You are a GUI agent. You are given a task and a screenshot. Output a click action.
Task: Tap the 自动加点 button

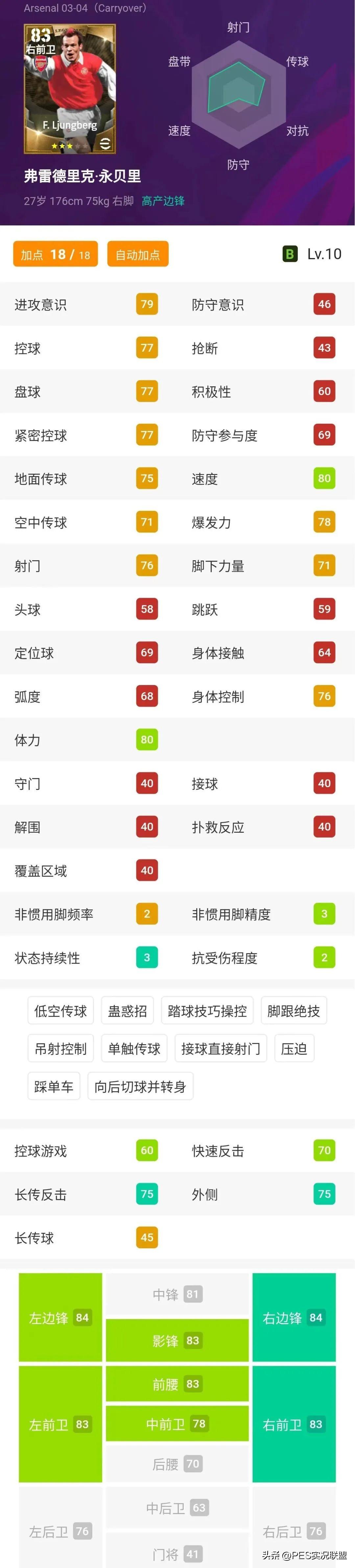137,254
